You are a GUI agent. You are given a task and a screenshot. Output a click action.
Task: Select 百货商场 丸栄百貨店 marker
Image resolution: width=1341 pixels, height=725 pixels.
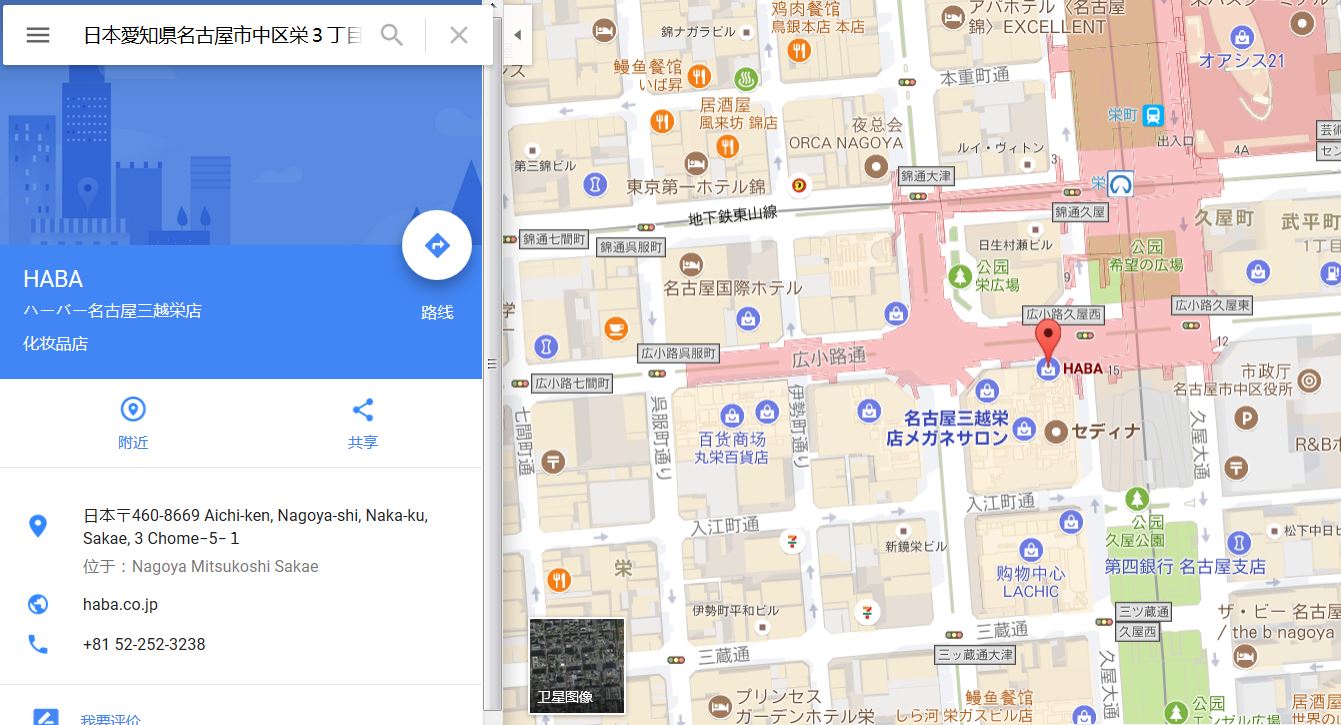[732, 415]
